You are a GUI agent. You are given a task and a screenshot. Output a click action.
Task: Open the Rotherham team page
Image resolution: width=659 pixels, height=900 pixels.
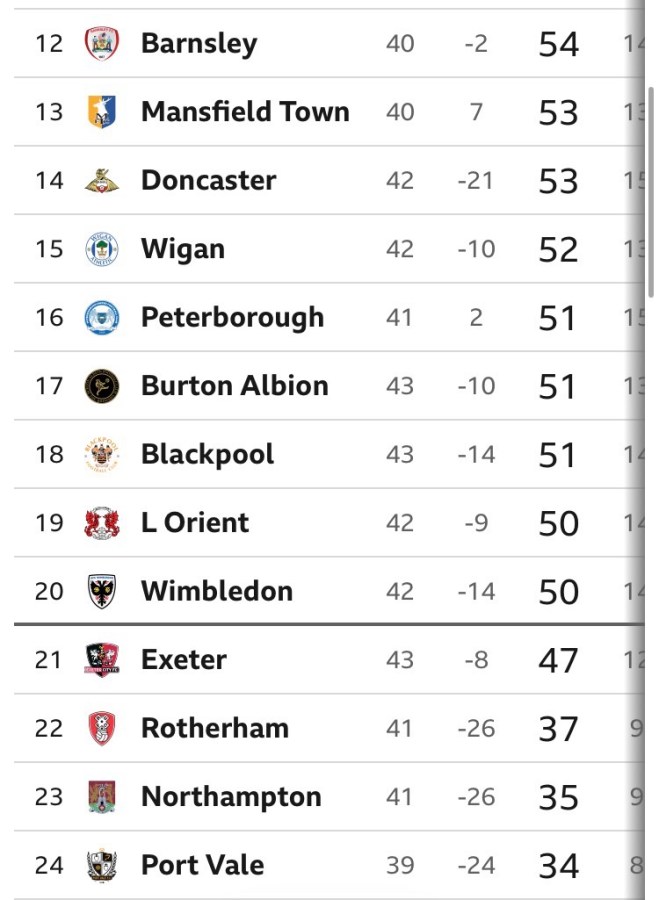(215, 728)
